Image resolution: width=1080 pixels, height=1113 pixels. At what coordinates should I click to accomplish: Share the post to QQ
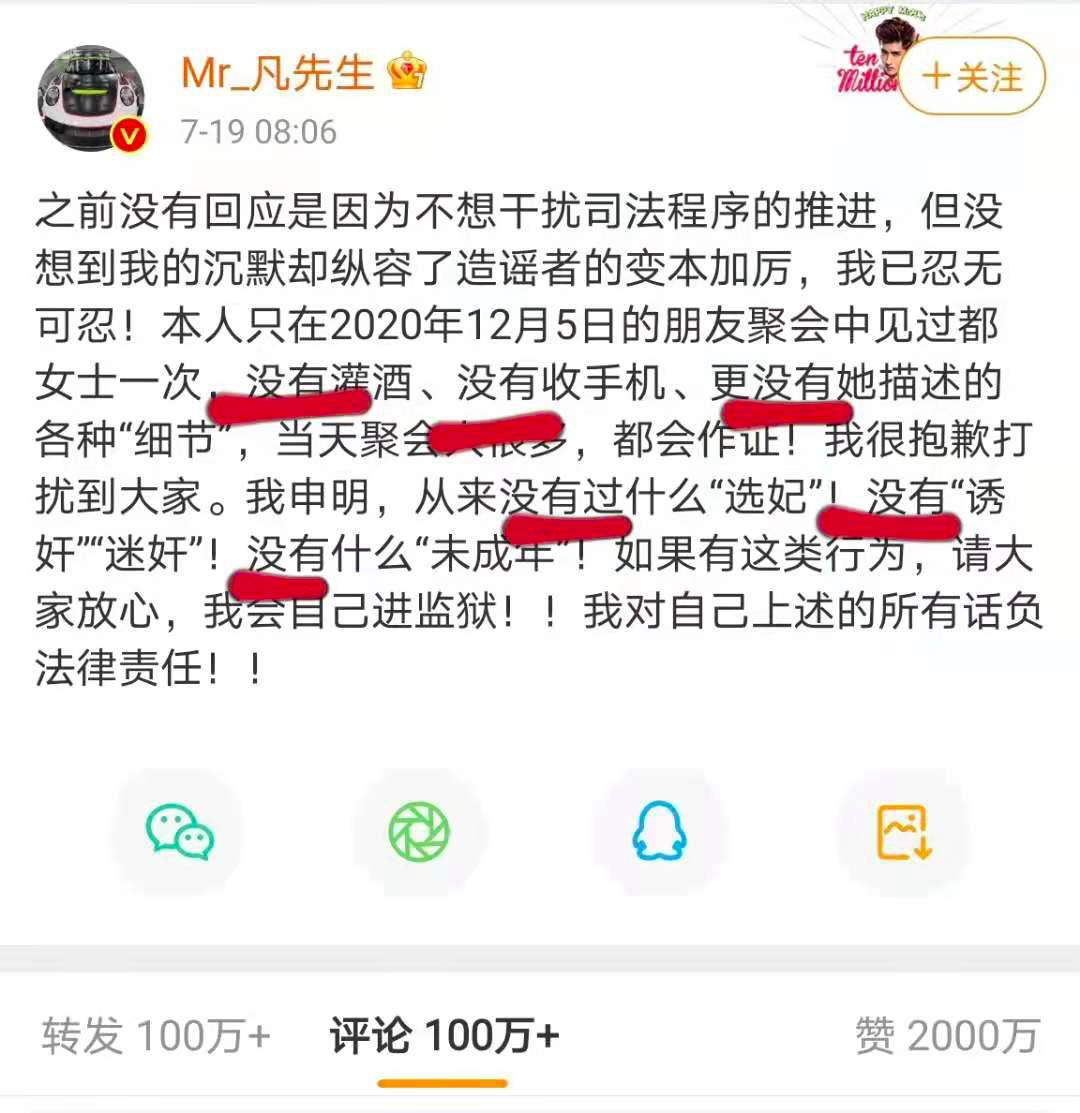[x=660, y=832]
